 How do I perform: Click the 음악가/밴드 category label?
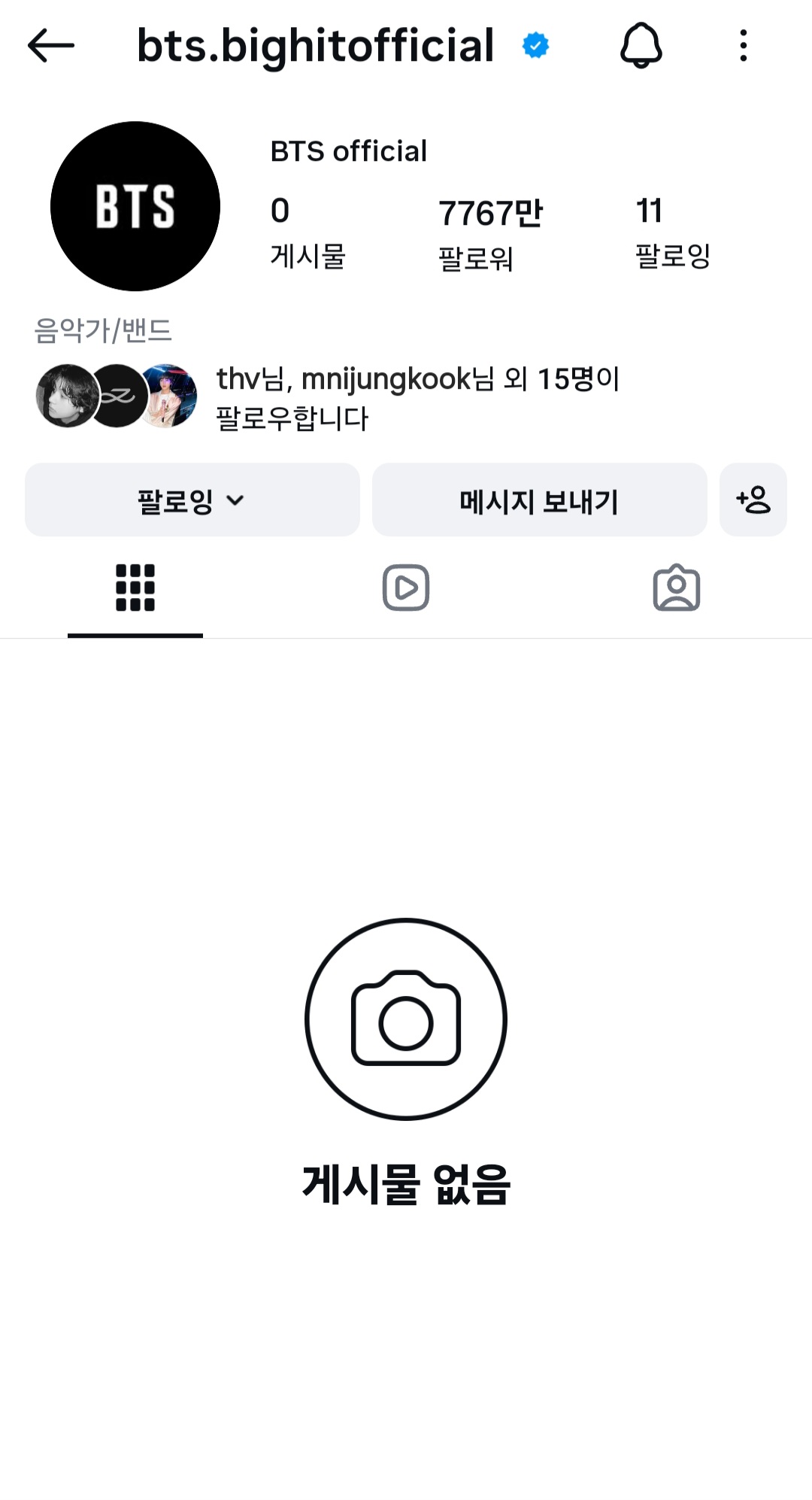click(104, 329)
